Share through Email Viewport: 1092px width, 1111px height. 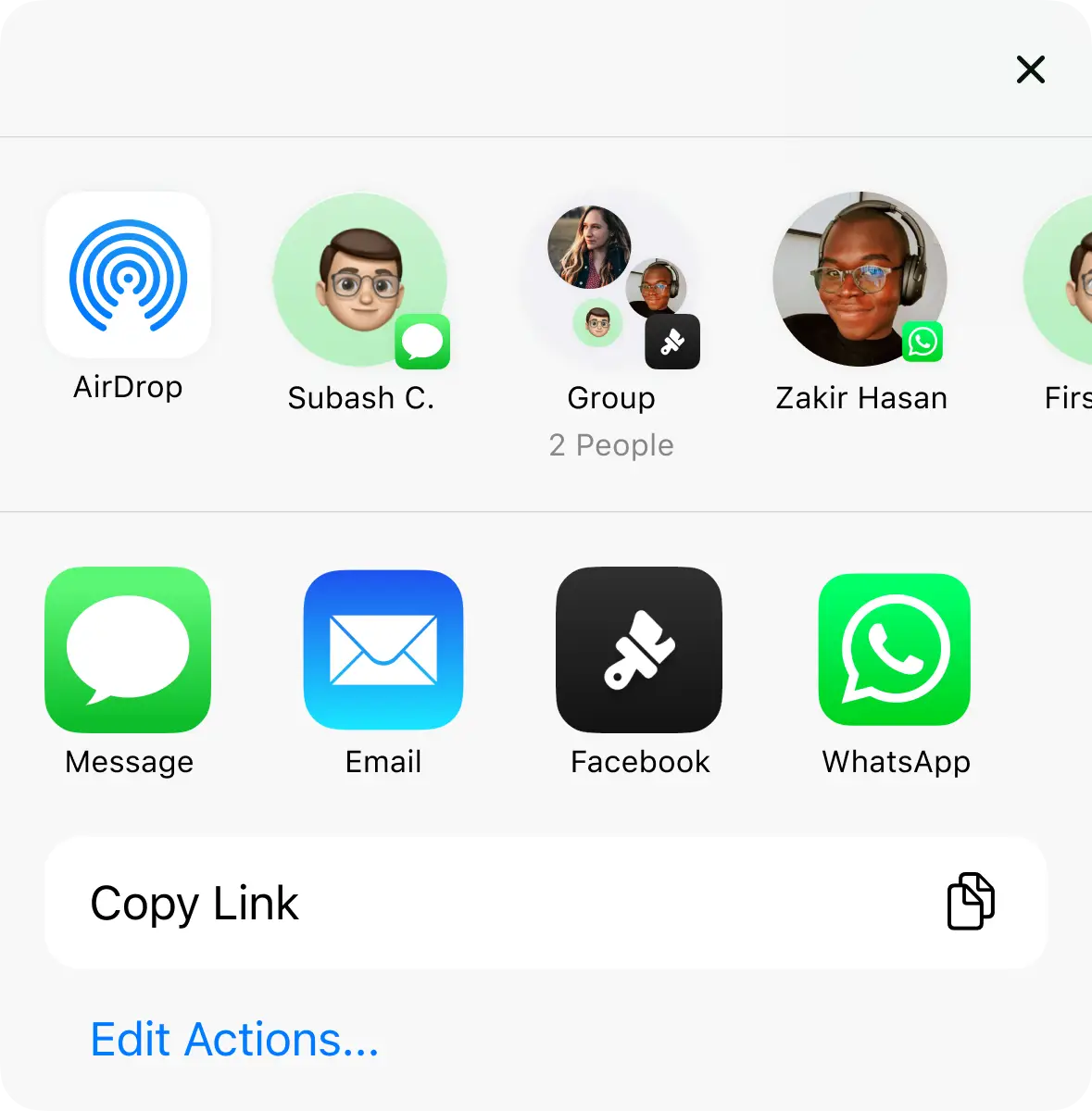383,650
